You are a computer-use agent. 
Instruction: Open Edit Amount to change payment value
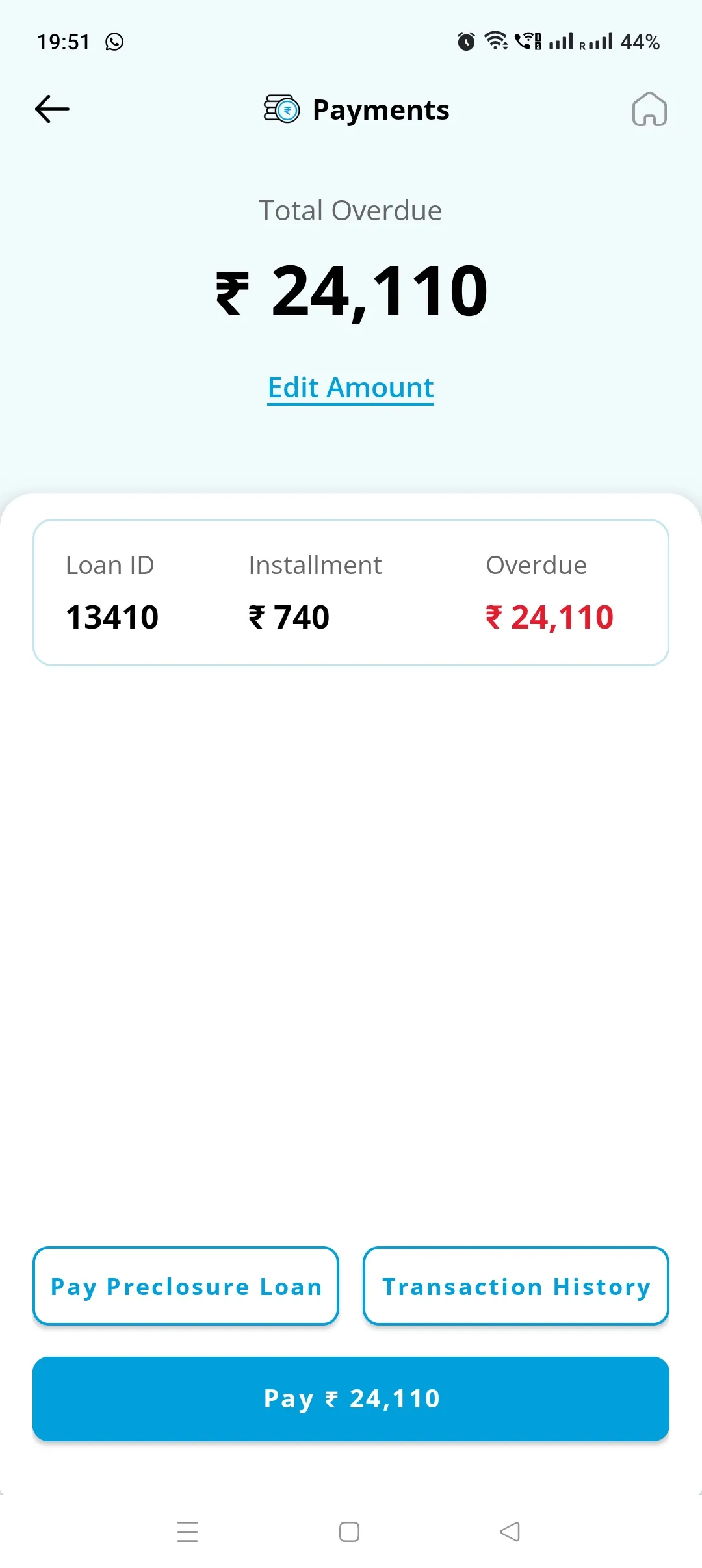350,387
